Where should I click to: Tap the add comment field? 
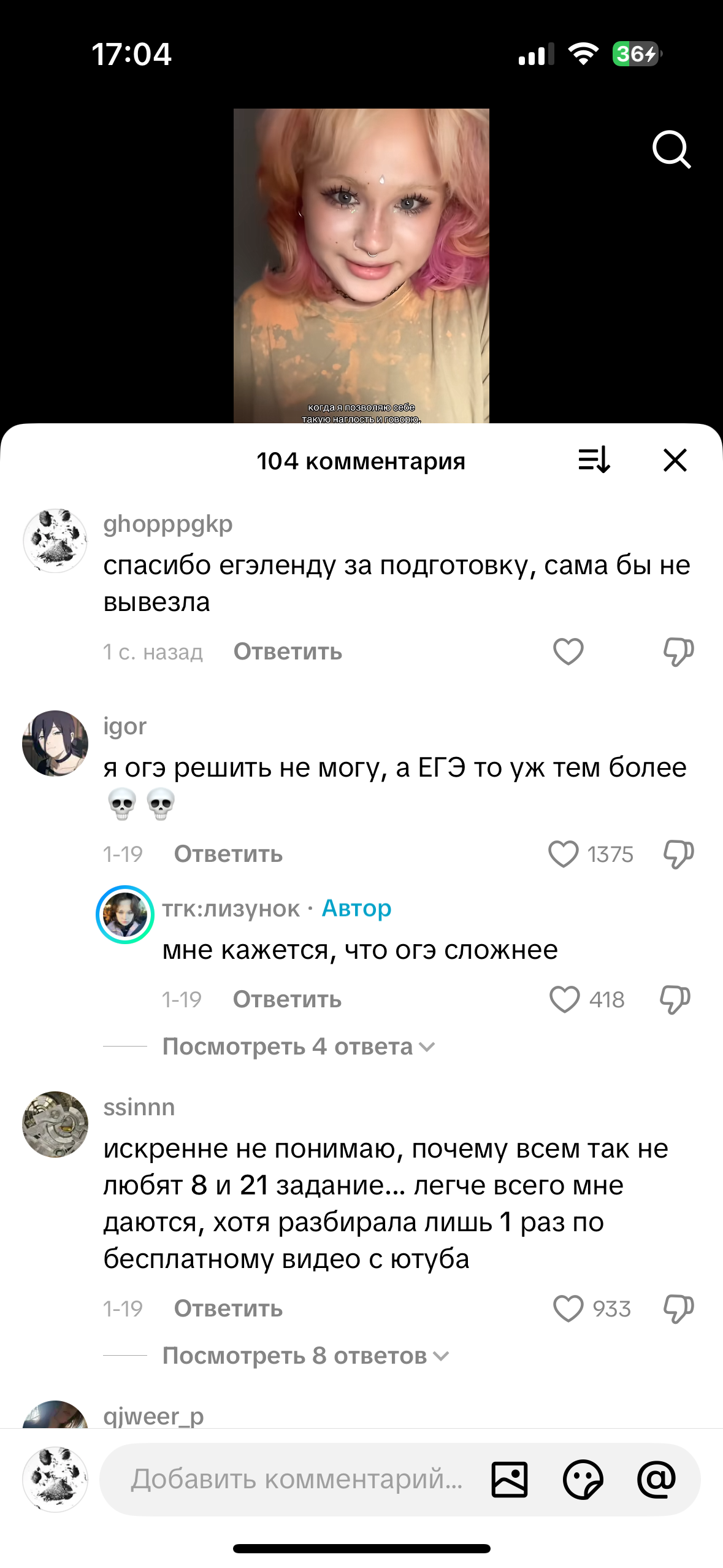tap(297, 1479)
